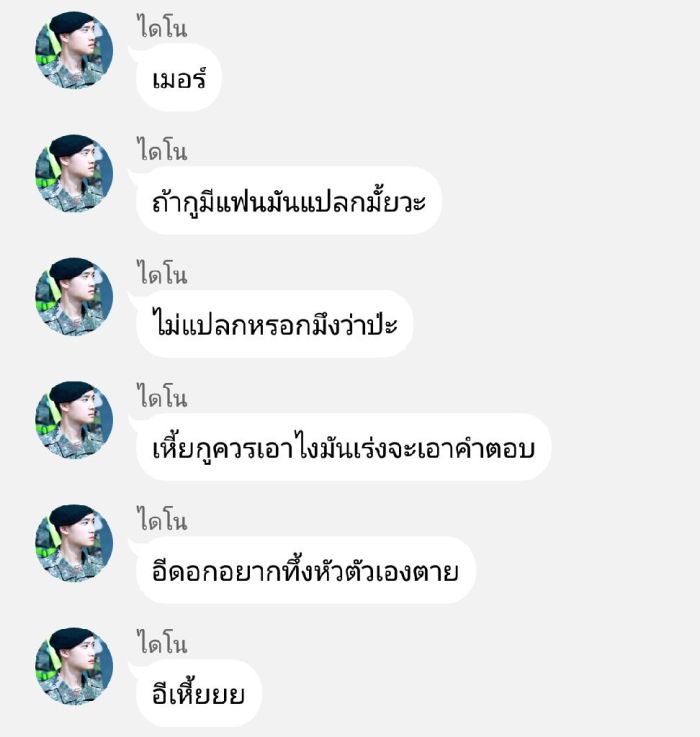
Task: View ไดโน's avatar beside ไม่แปลกหรอกมึงว่าปะ
Action: 74,297
